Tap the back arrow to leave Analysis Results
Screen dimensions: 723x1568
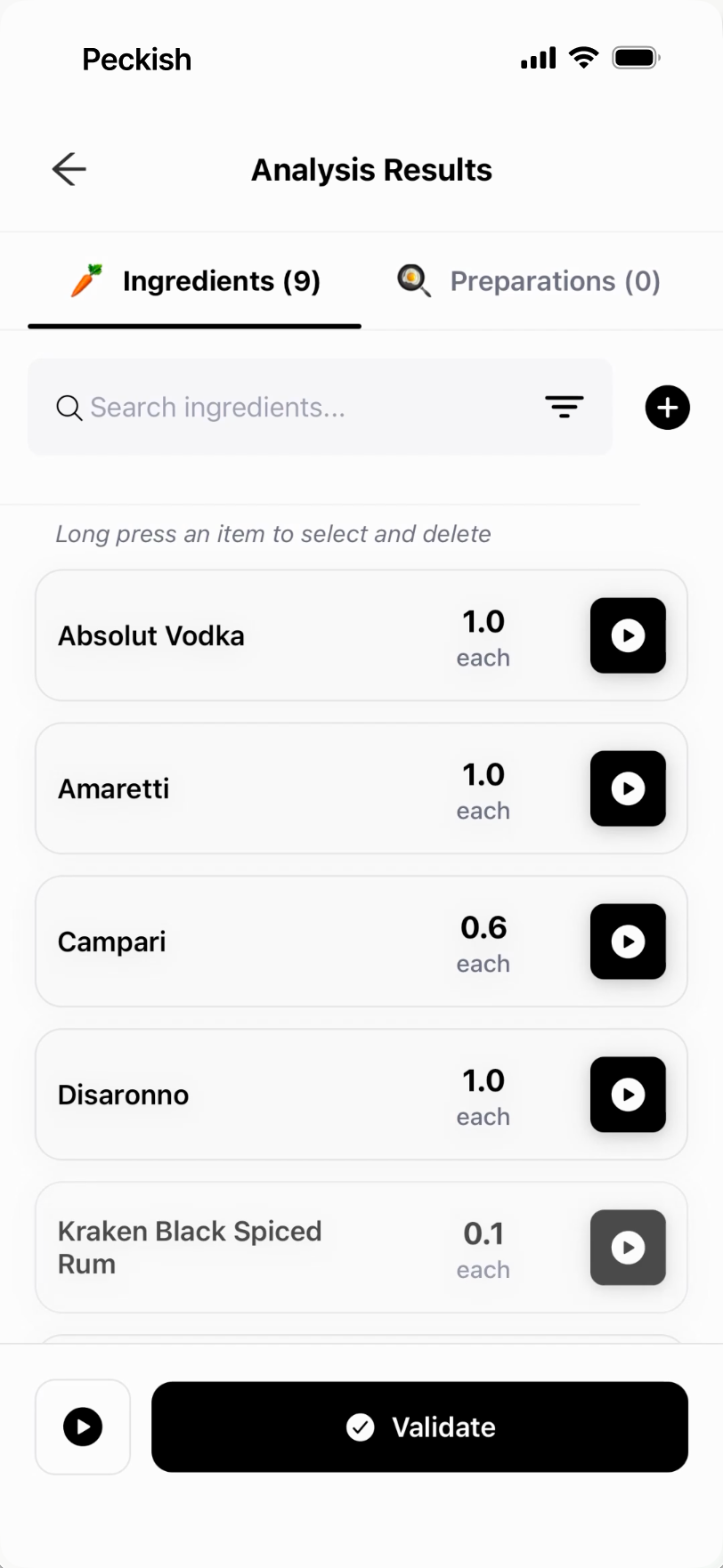[69, 168]
